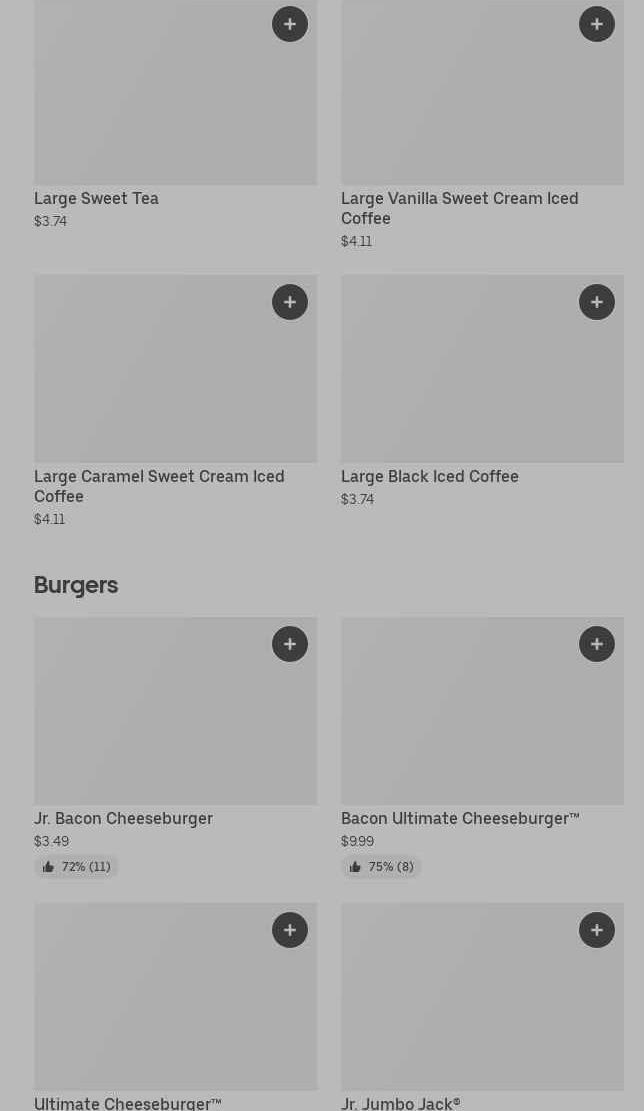View Large Black Iced Coffee details

[429, 476]
